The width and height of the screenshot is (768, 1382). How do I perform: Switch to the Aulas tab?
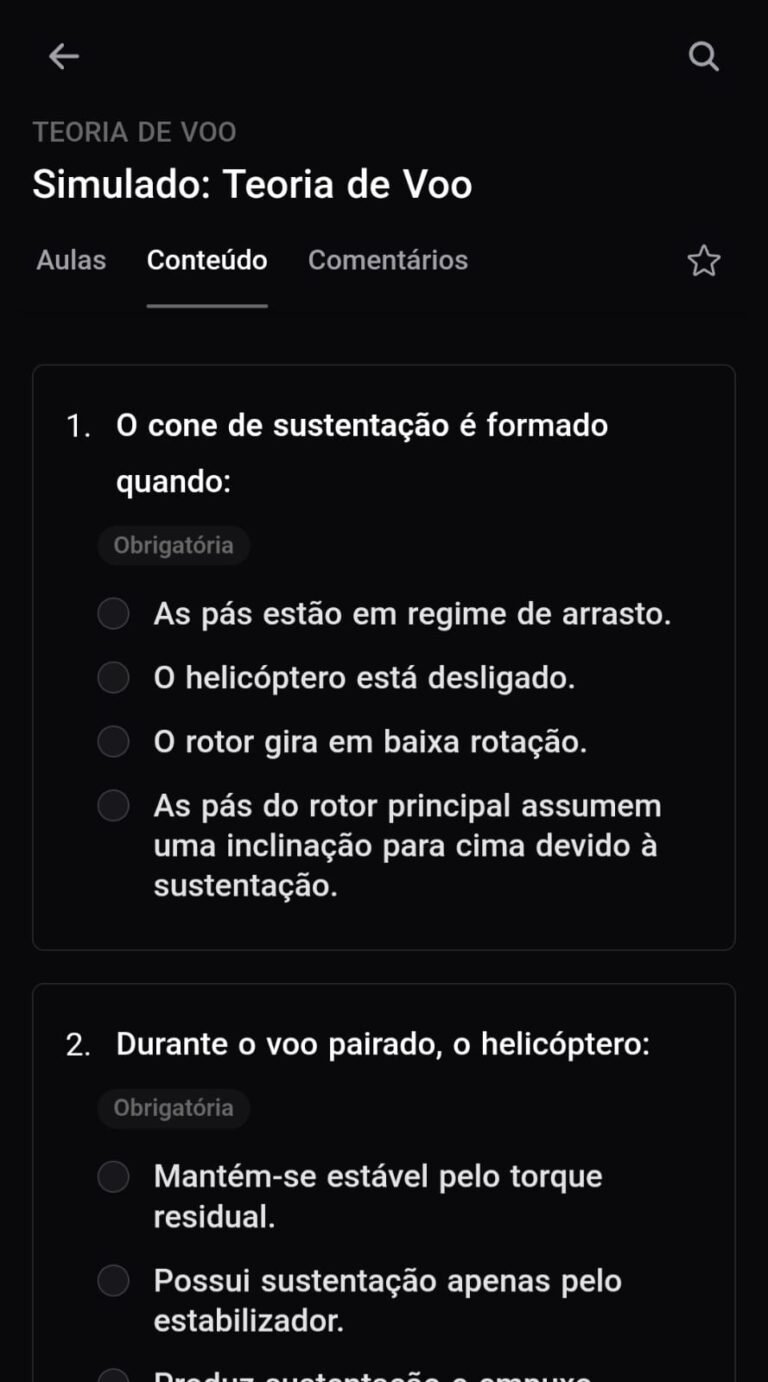tap(71, 260)
